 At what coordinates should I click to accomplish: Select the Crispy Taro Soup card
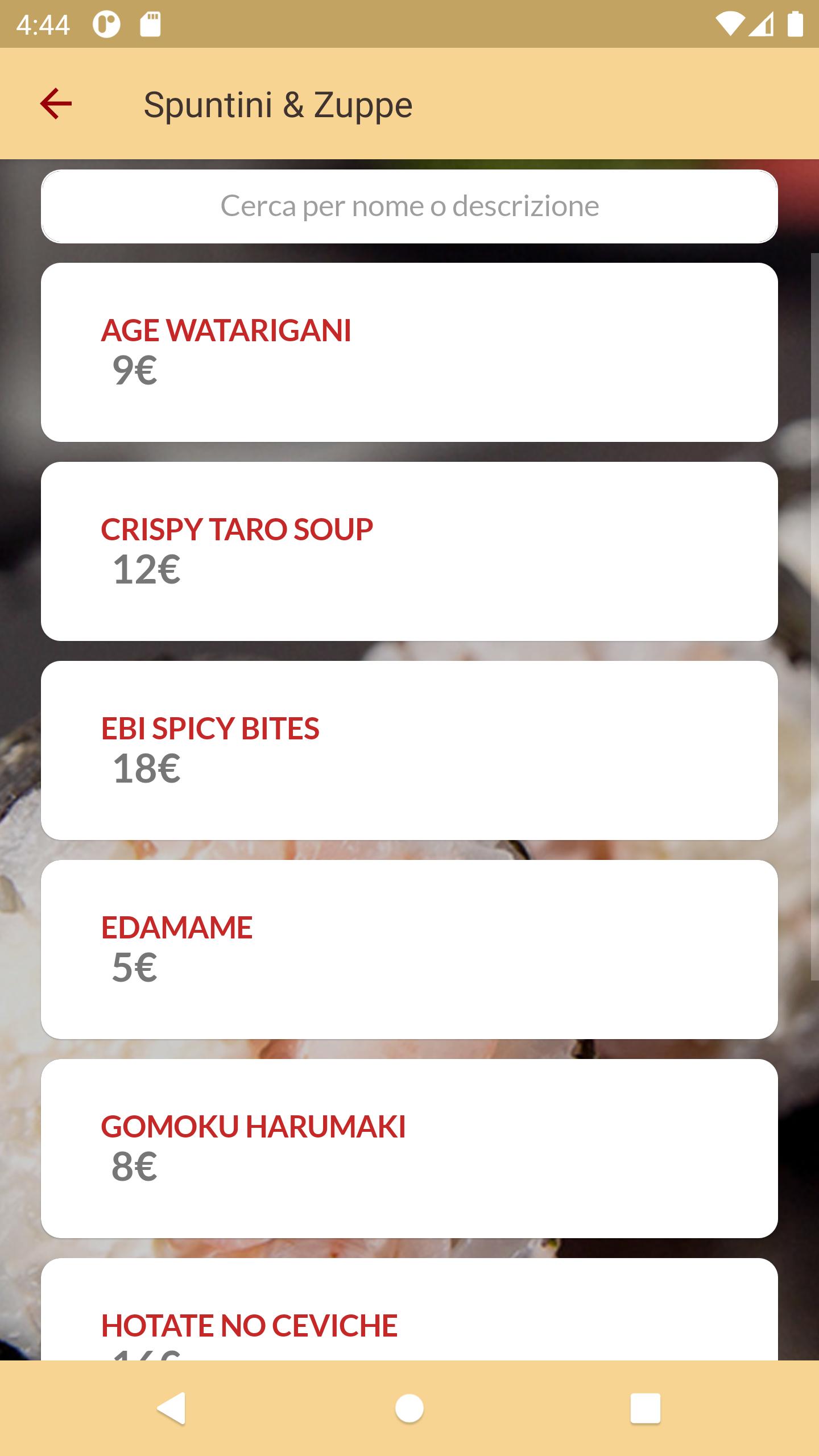[x=409, y=551]
